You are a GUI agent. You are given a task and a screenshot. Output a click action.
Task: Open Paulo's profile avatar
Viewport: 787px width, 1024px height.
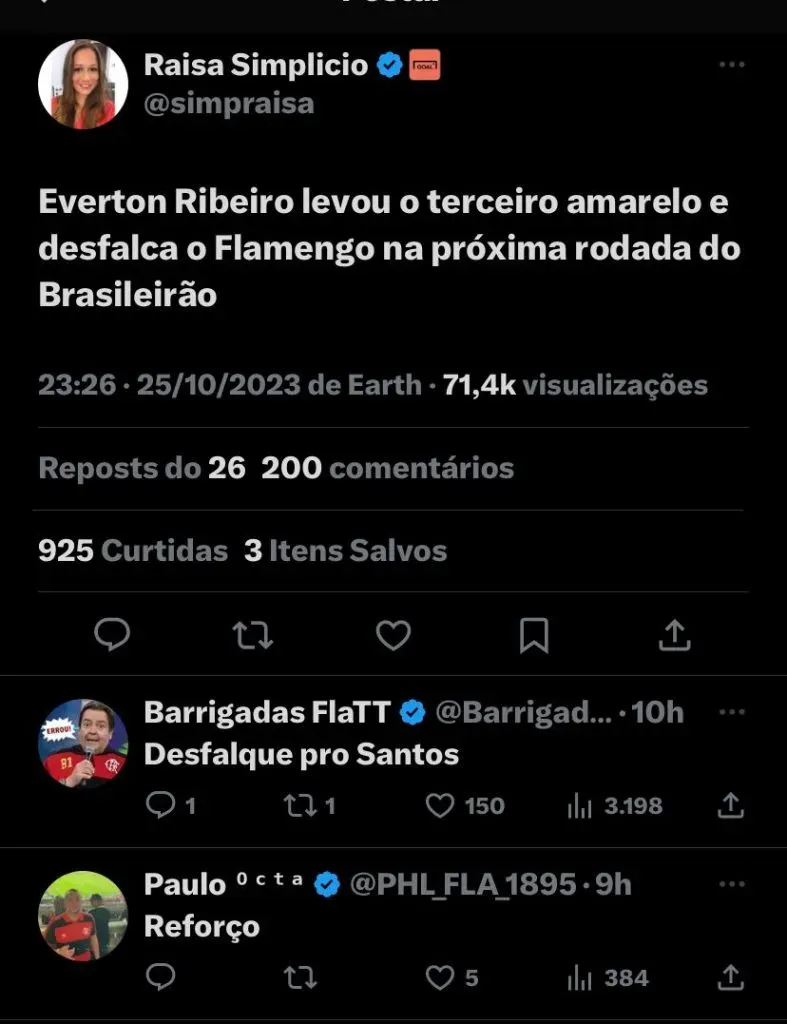coord(83,914)
